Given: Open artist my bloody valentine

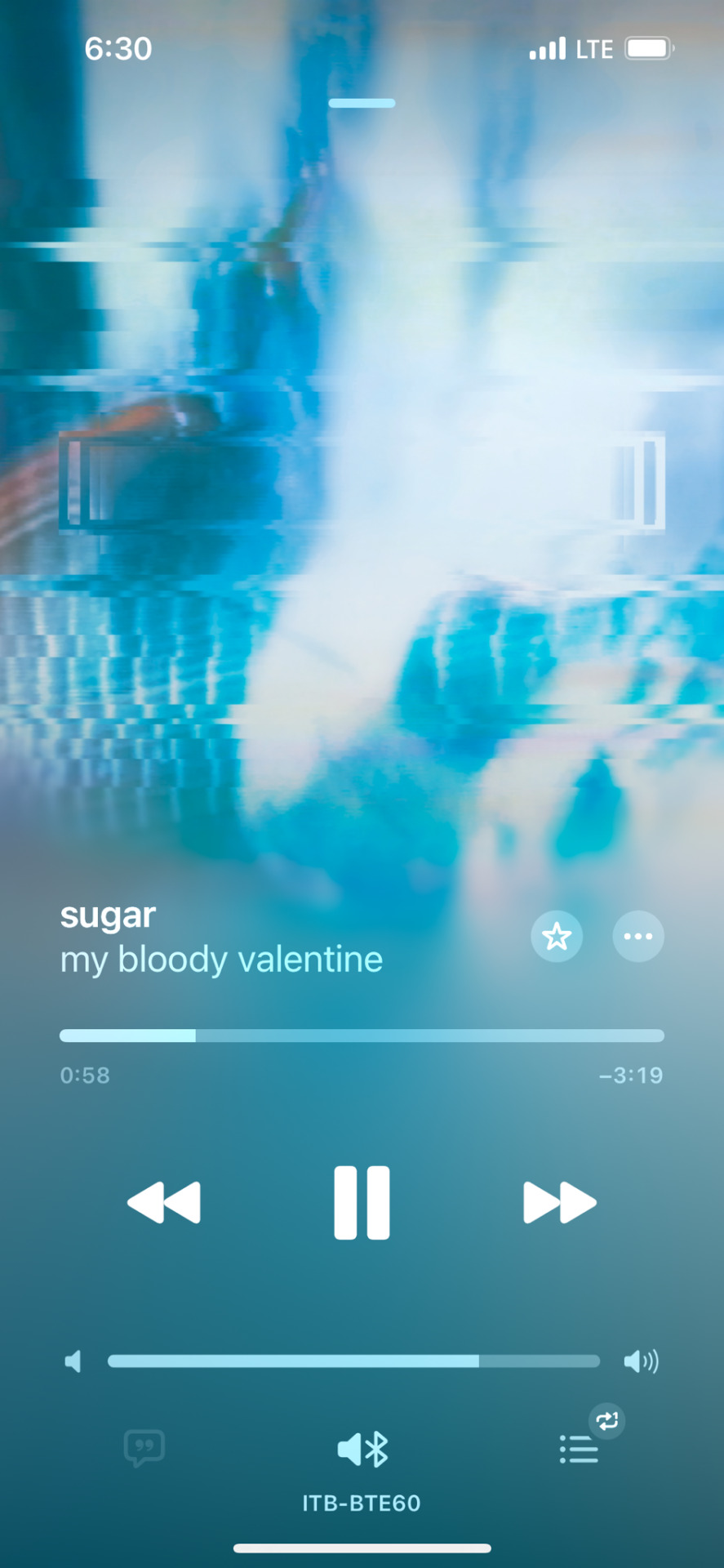Looking at the screenshot, I should coord(221,960).
